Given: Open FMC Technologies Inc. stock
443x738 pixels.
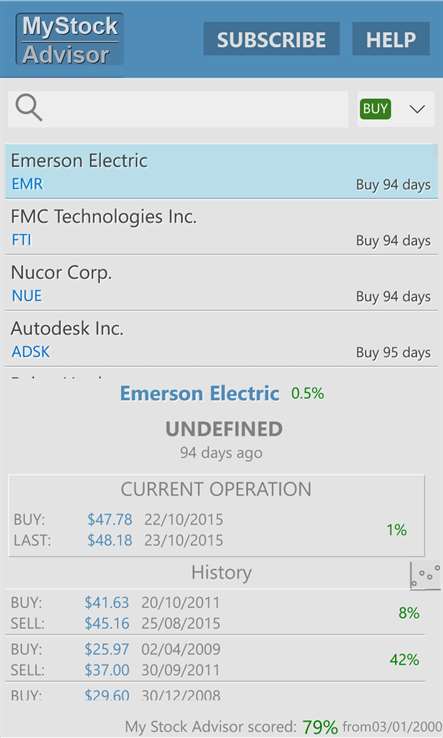Looking at the screenshot, I should click(x=221, y=227).
